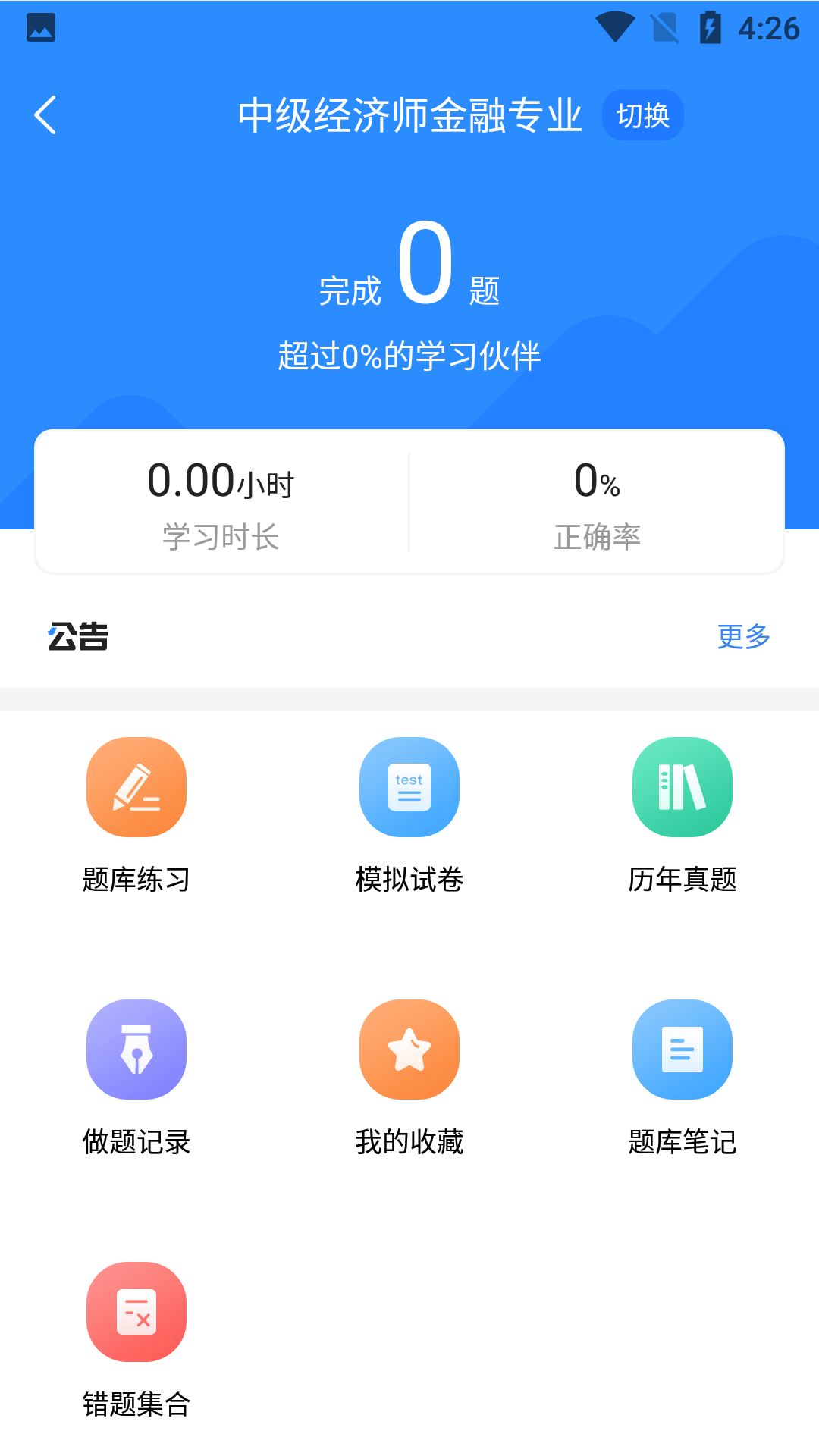Tap the star icon on orange tile
The width and height of the screenshot is (819, 1456).
tap(409, 1049)
